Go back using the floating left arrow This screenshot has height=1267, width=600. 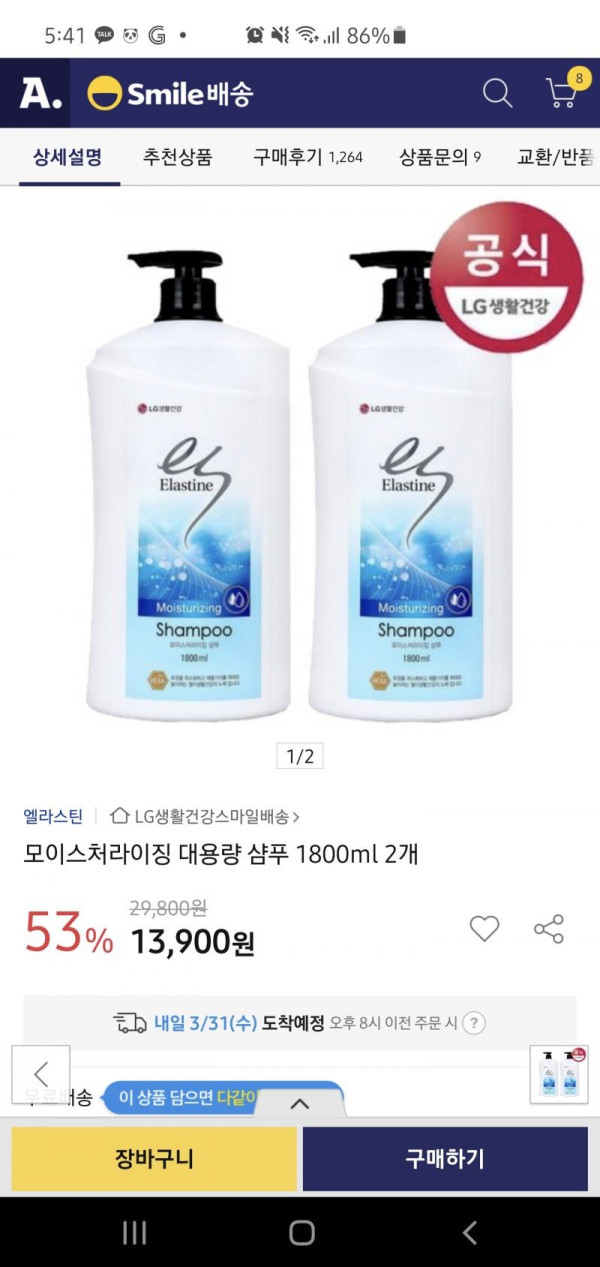point(41,1074)
